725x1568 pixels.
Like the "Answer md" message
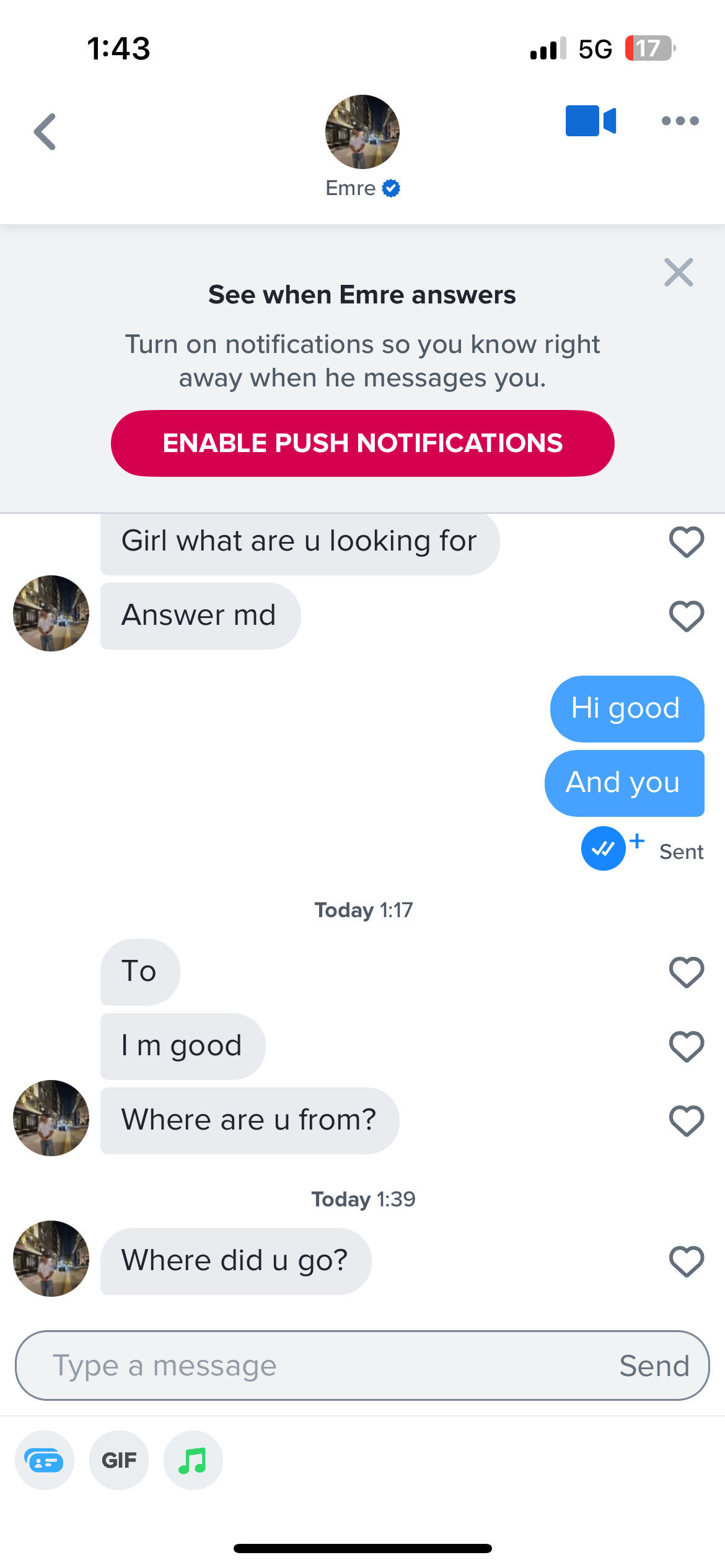point(687,616)
